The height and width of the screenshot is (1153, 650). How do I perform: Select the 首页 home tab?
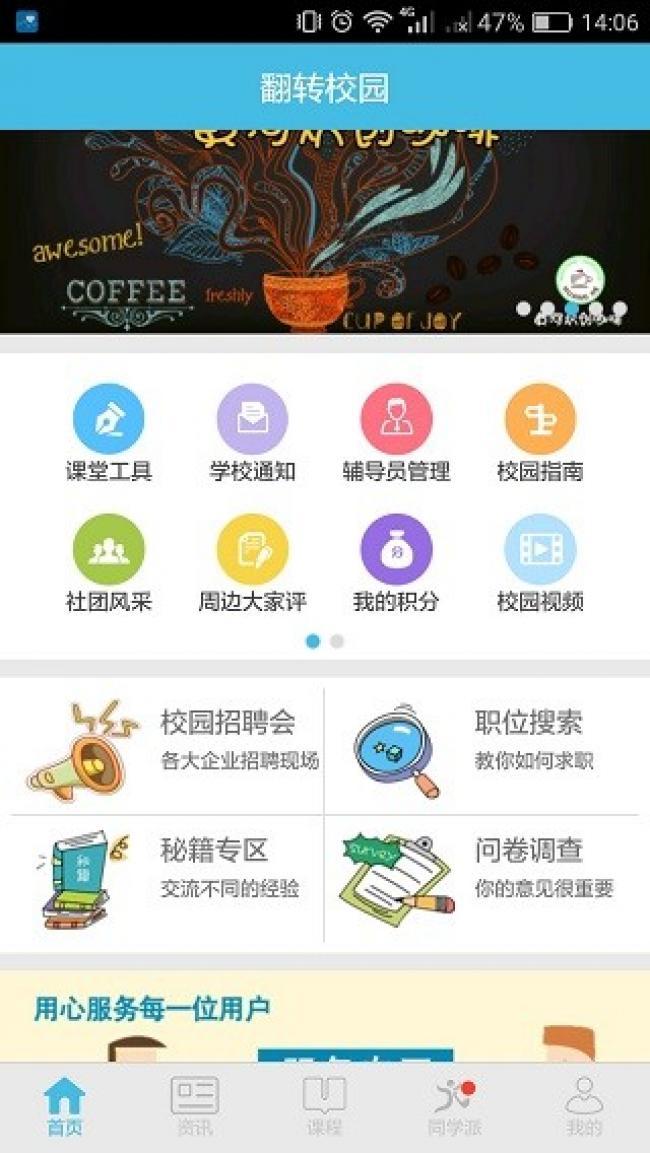click(65, 1107)
